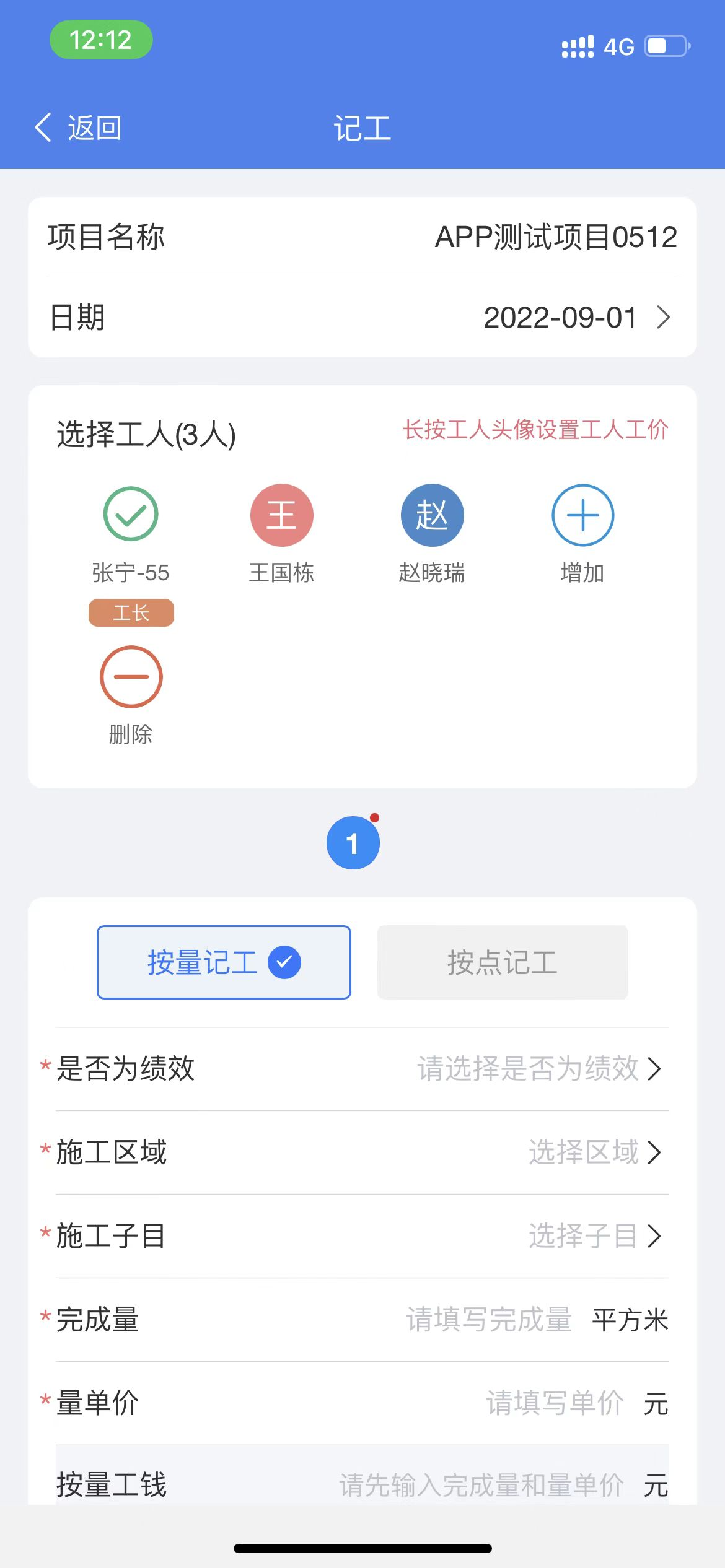Viewport: 725px width, 1568px height.
Task: Choose 按量记工 mode
Action: [224, 962]
